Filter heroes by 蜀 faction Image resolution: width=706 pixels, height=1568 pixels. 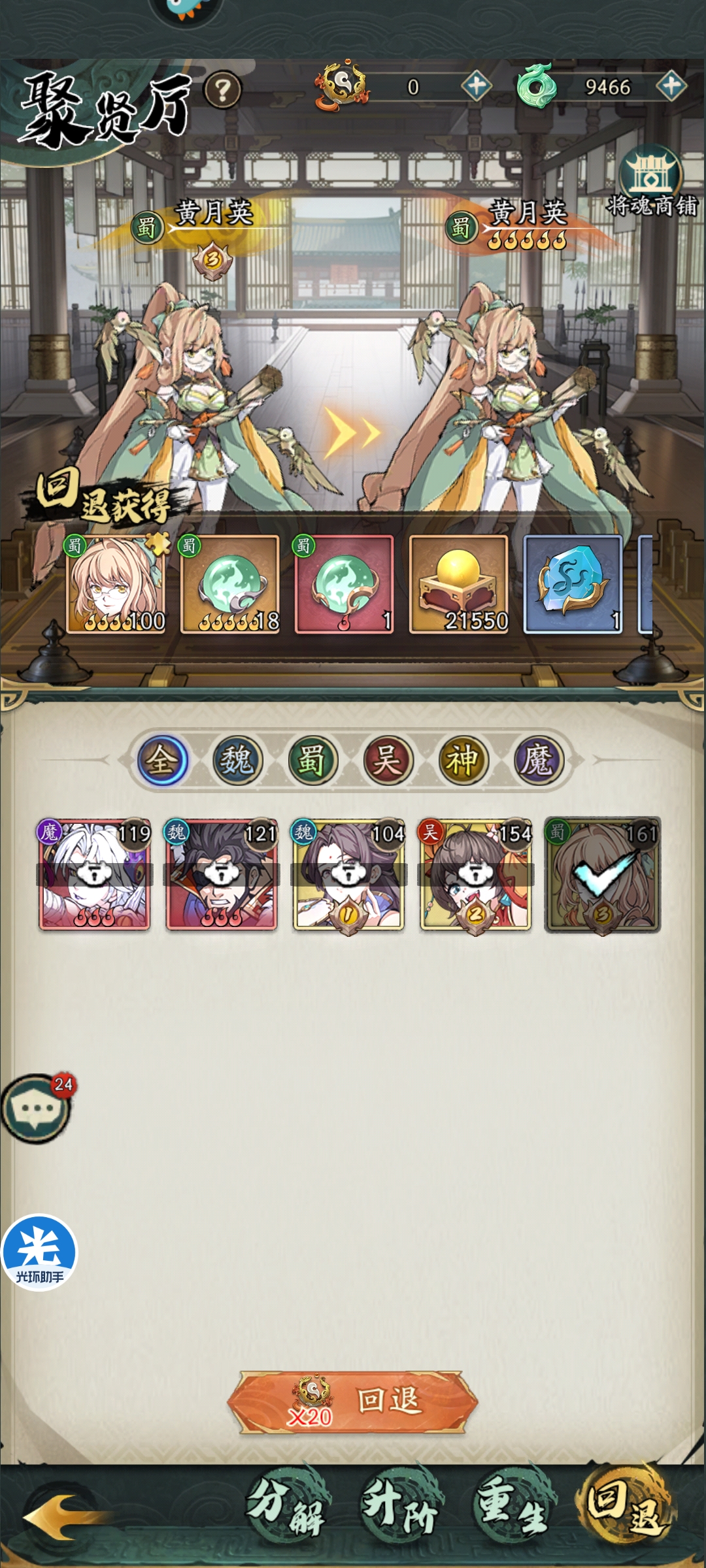pyautogui.click(x=312, y=760)
